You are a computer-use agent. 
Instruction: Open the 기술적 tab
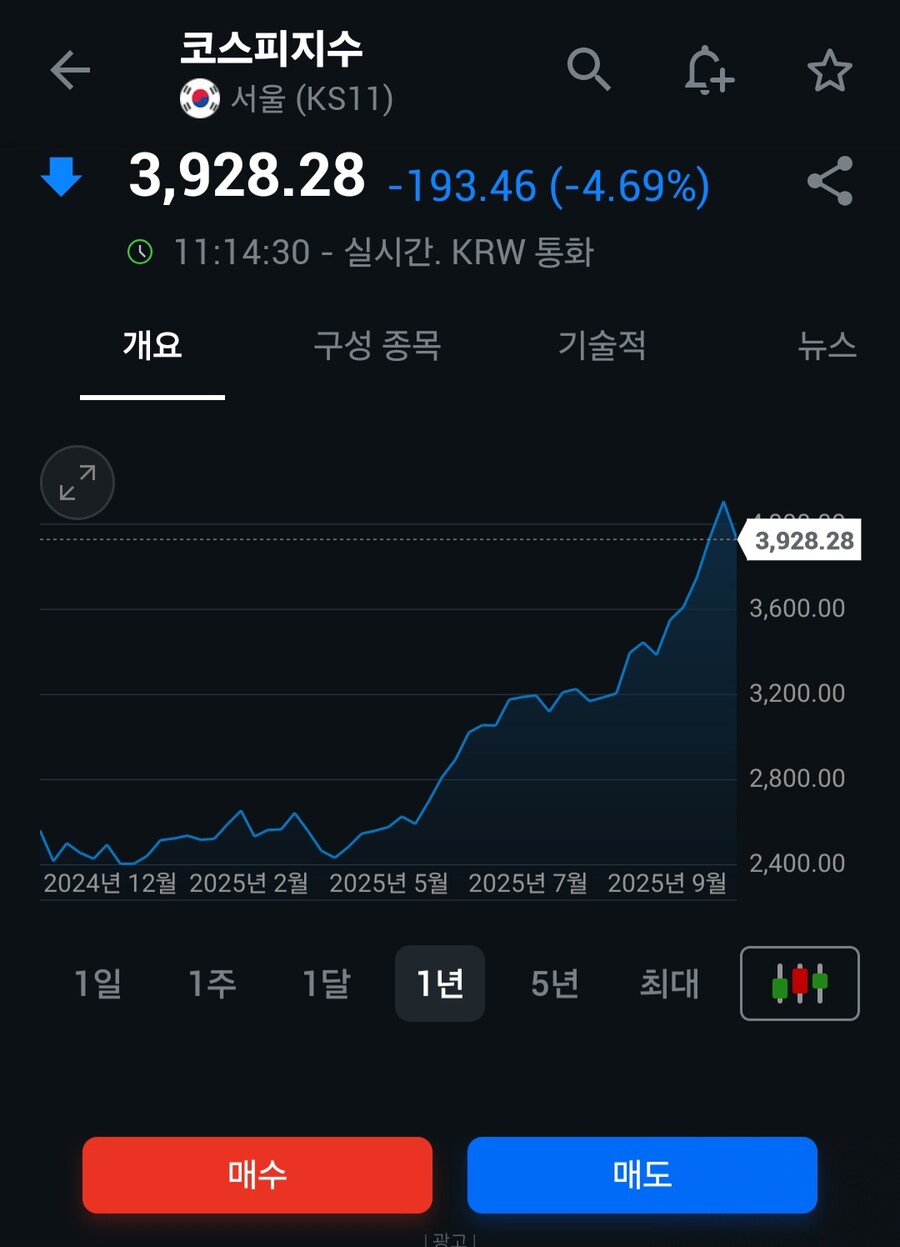coord(602,345)
